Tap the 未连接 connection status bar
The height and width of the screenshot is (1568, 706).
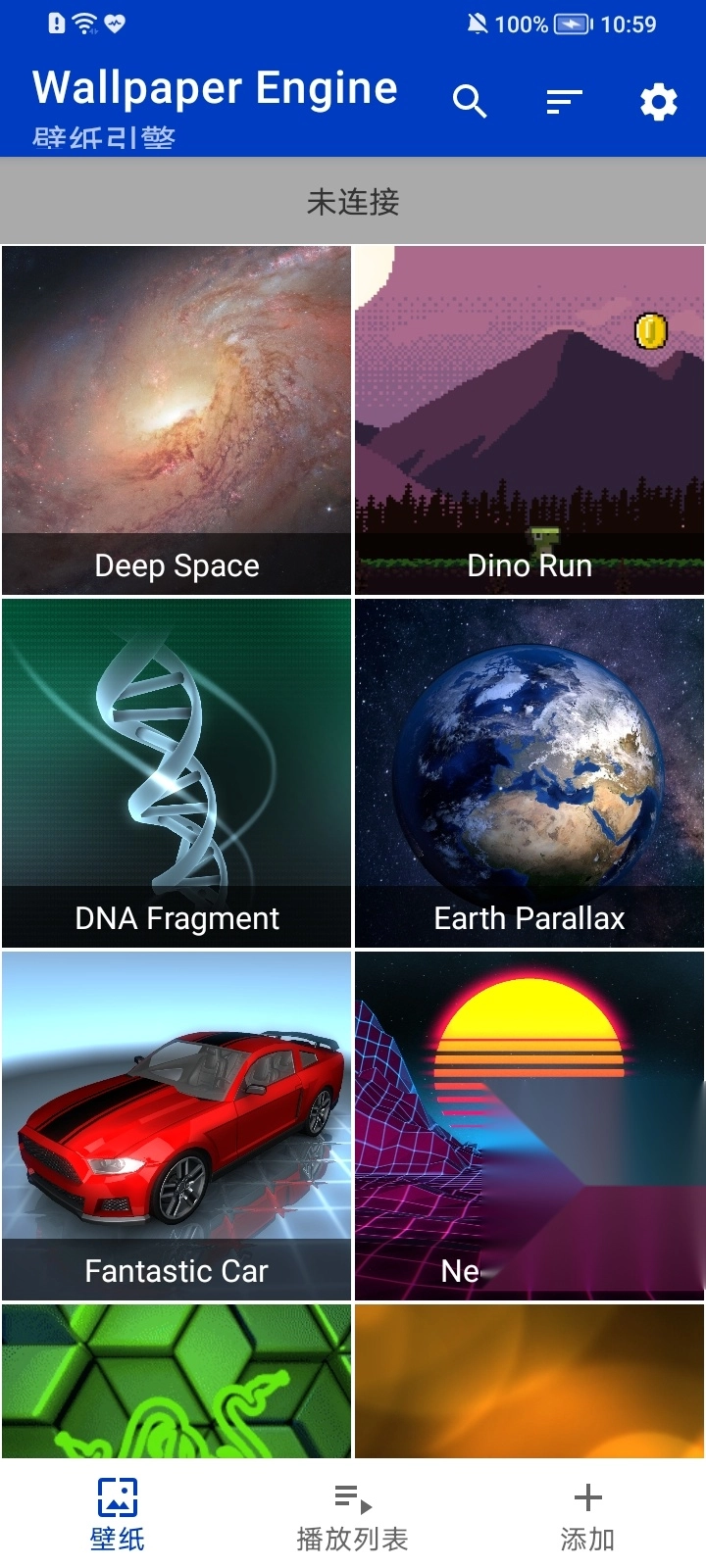pyautogui.click(x=353, y=202)
